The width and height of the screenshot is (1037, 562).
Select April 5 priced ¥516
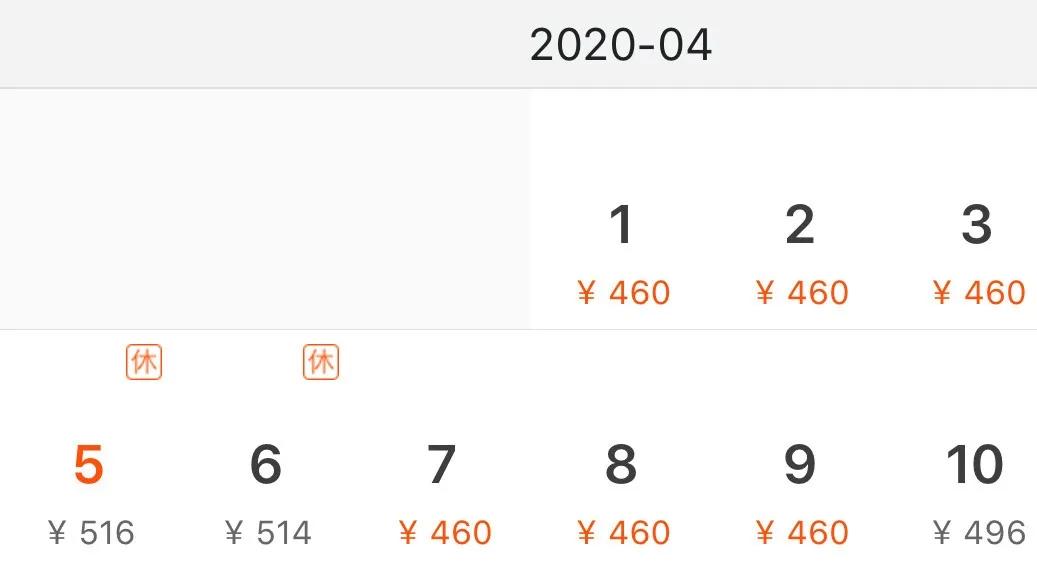[x=89, y=490]
